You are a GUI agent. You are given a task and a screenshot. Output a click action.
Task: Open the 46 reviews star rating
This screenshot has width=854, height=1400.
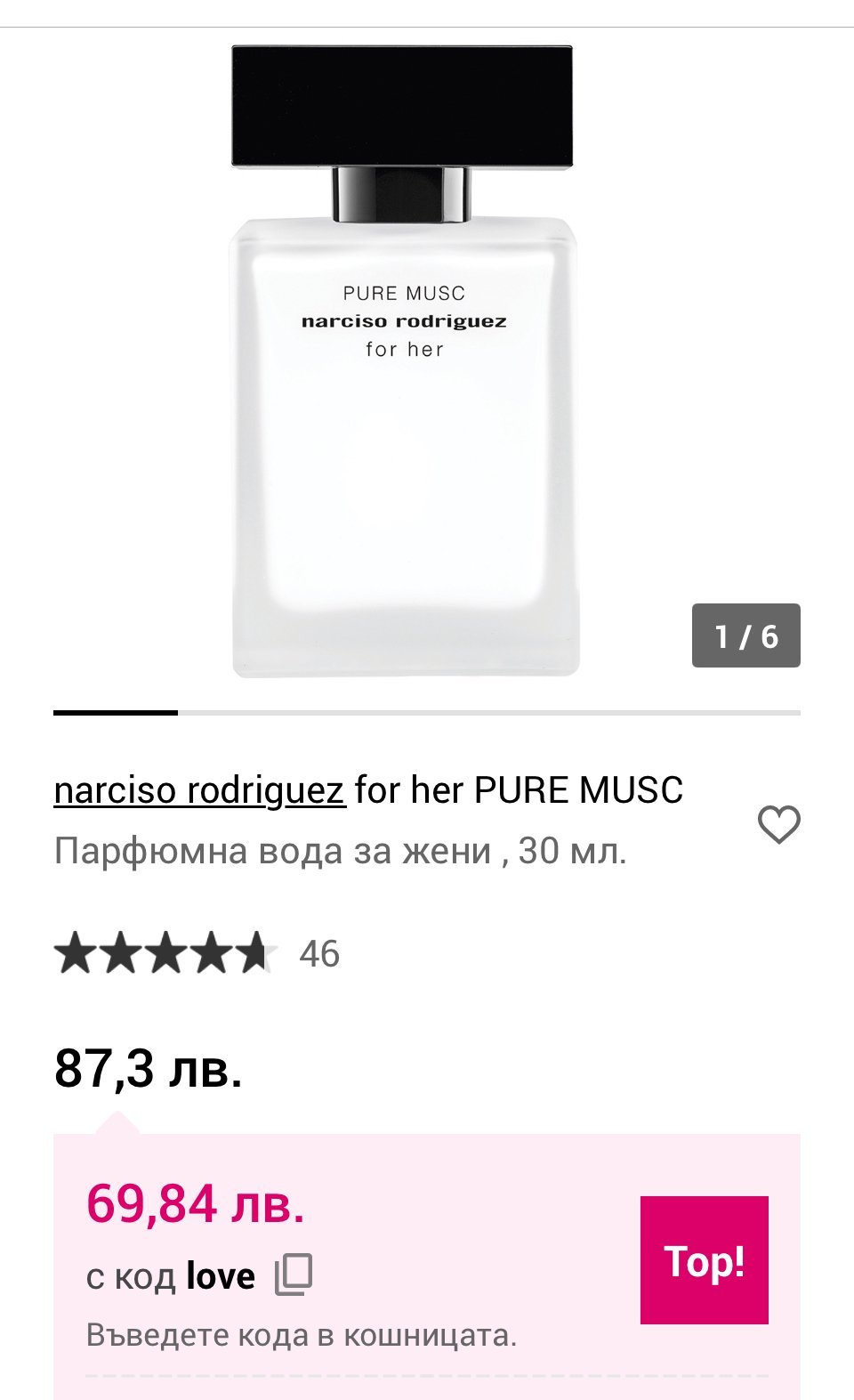coord(196,953)
